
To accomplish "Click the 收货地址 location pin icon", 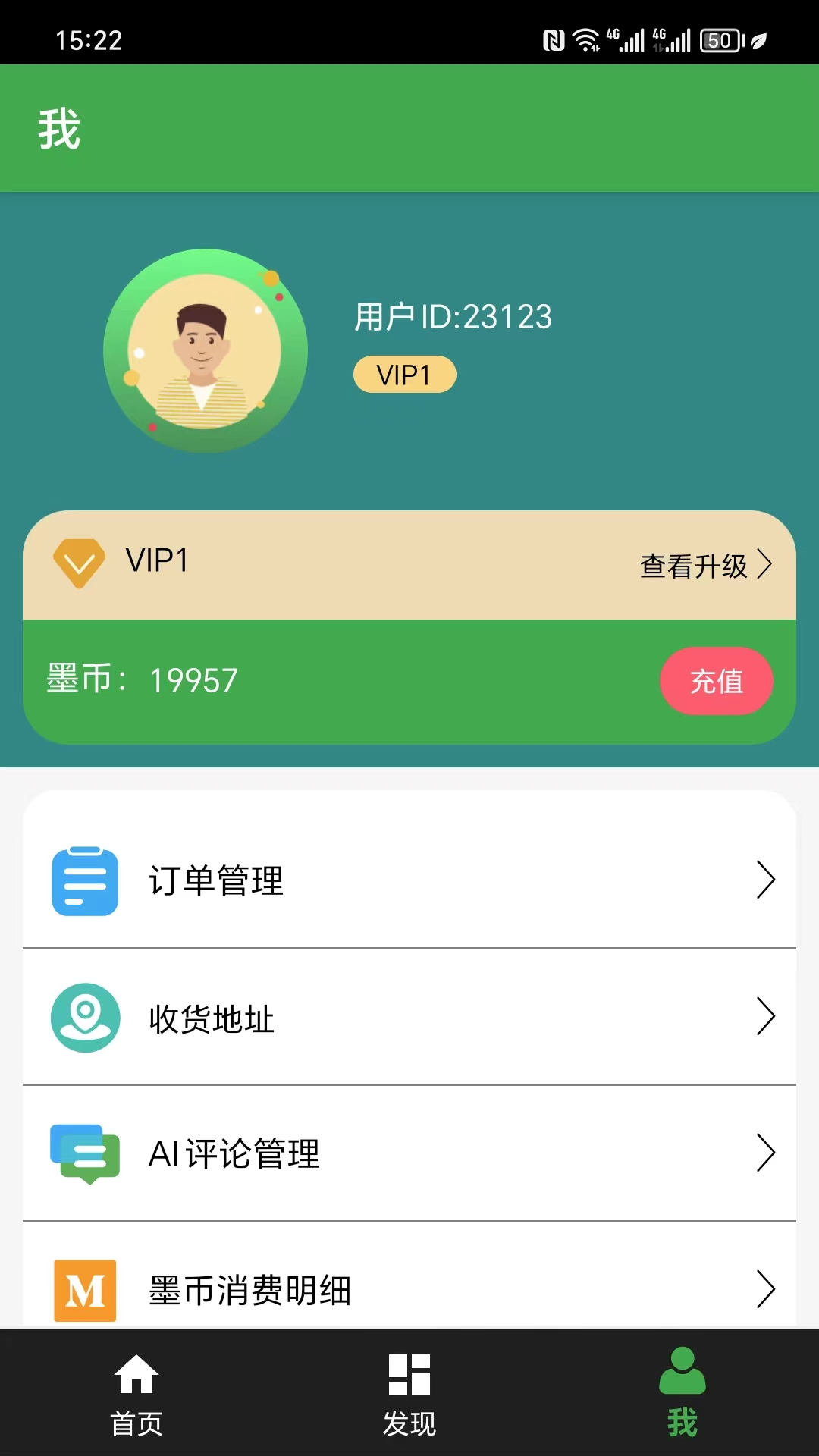I will point(84,1018).
